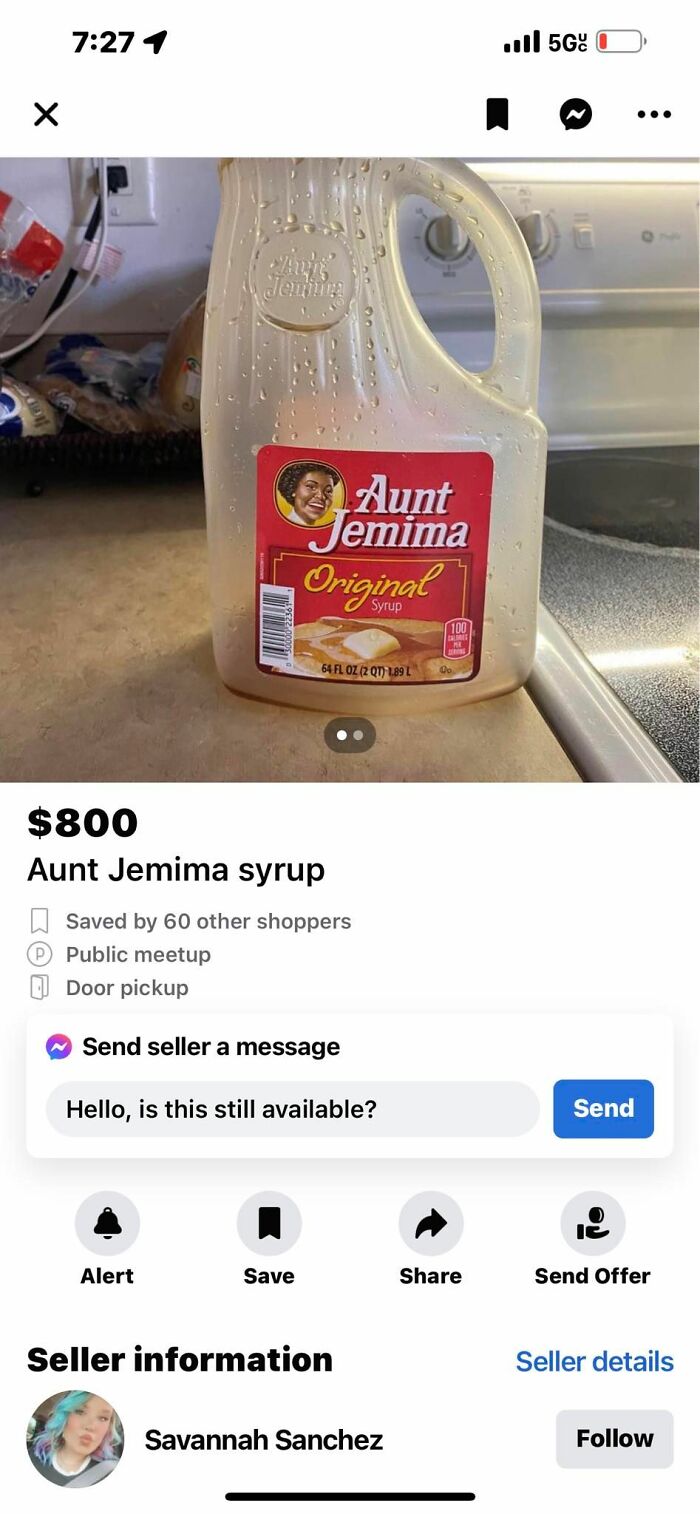Share this listing
The image size is (700, 1514).
tap(431, 1223)
